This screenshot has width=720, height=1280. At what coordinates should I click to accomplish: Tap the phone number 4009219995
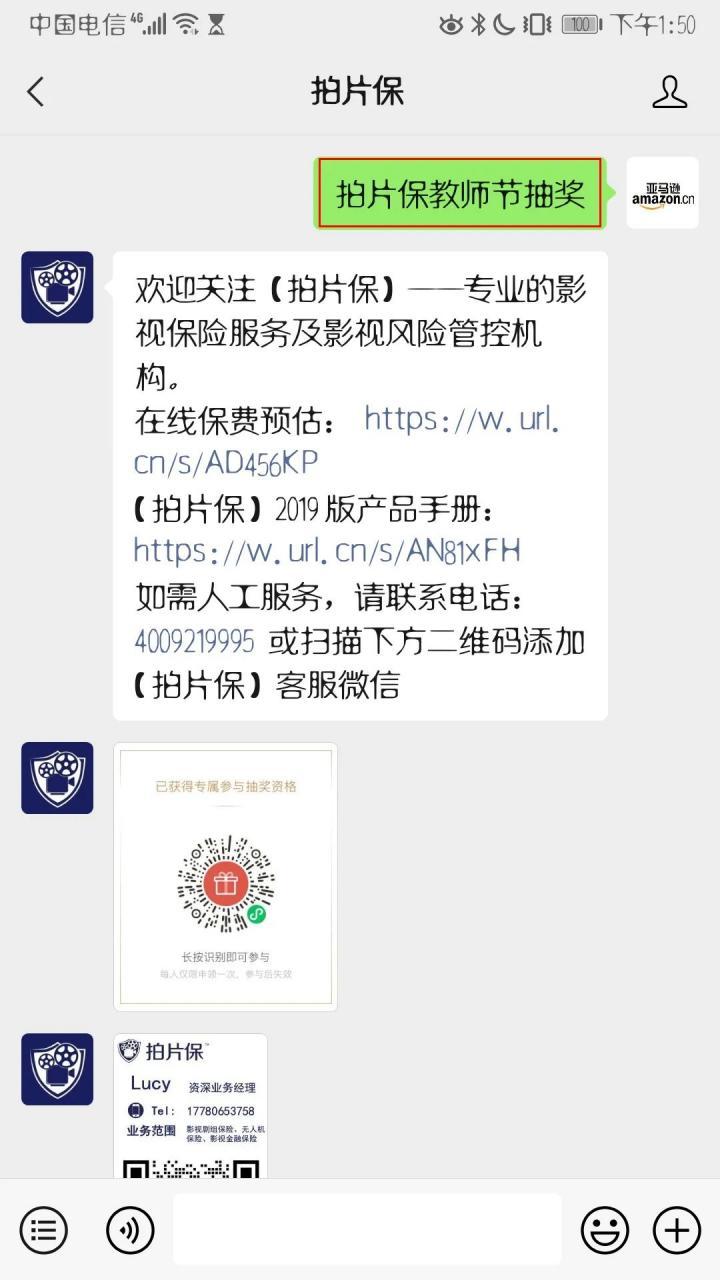point(194,641)
